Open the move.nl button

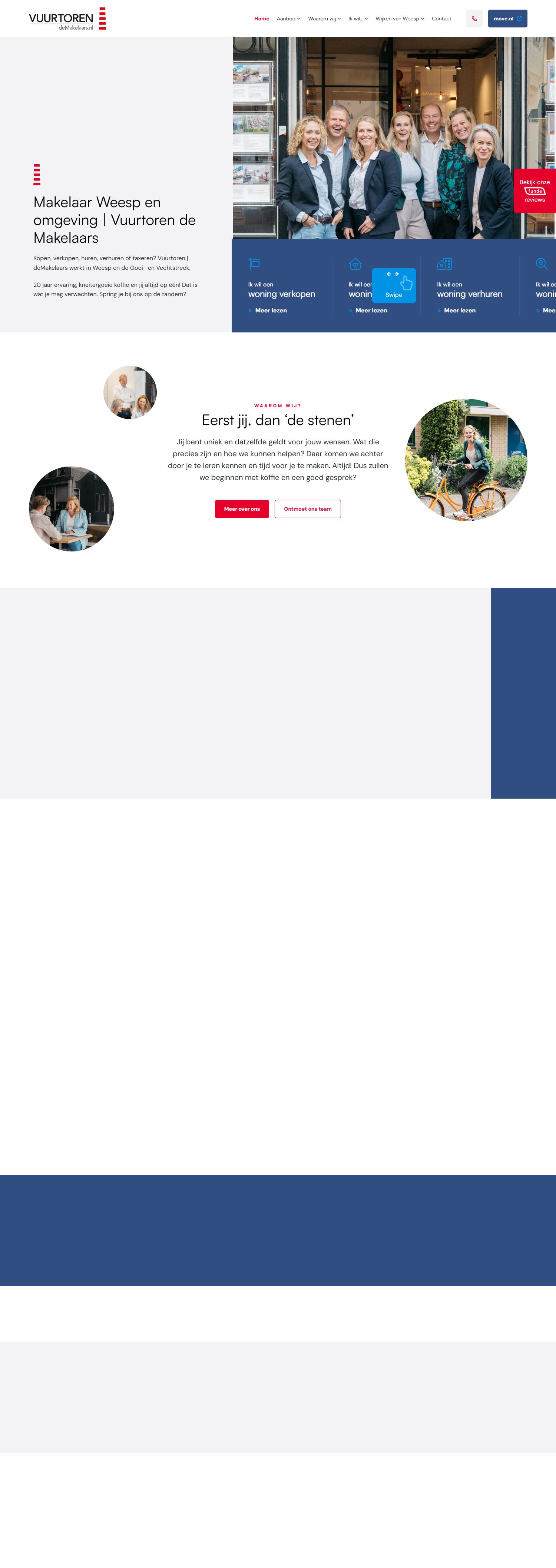pos(507,19)
